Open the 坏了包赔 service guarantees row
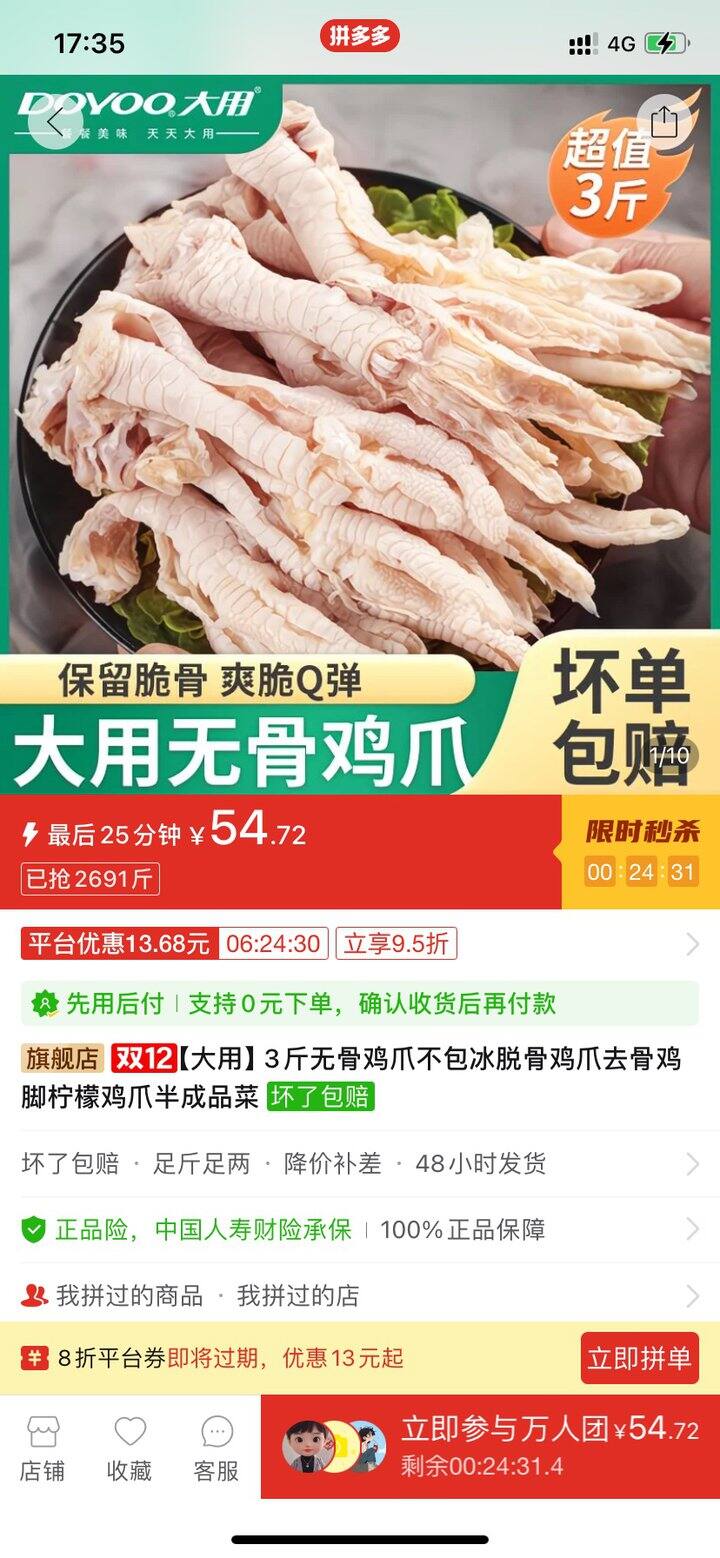This screenshot has width=720, height=1558. click(x=360, y=1164)
